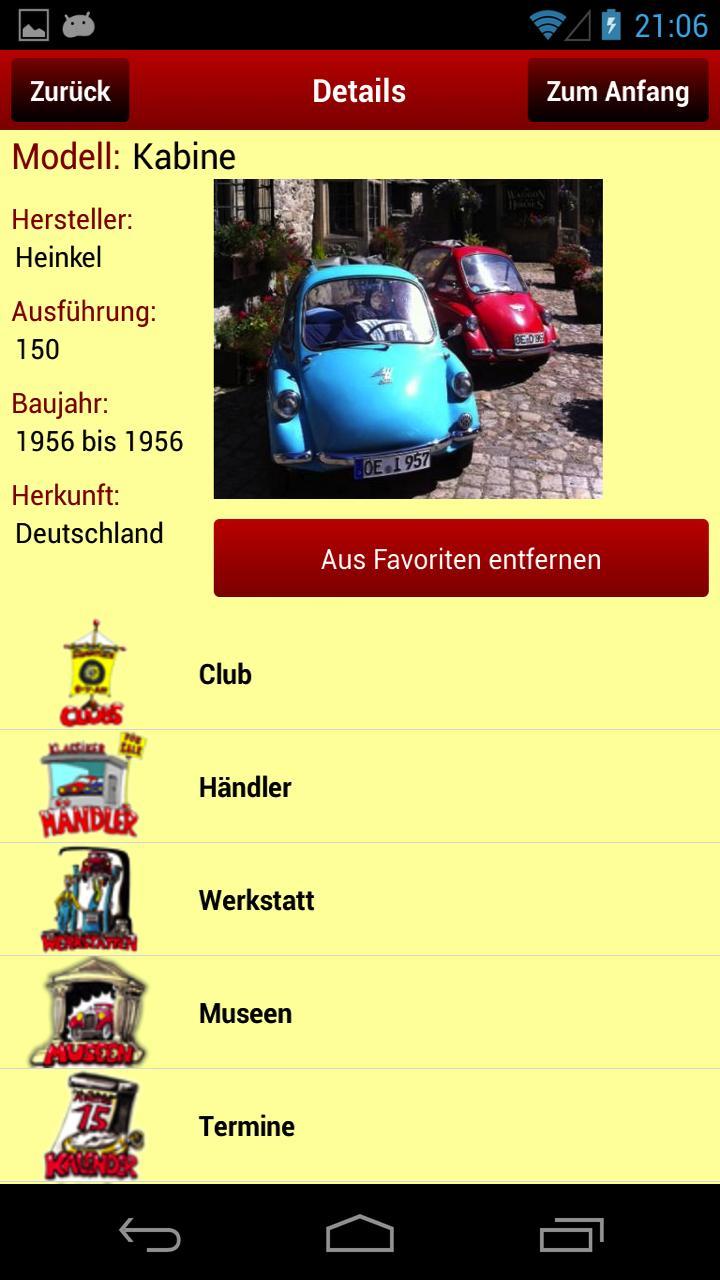Open the Museen museum building icon
Image resolution: width=720 pixels, height=1280 pixels.
click(90, 1012)
